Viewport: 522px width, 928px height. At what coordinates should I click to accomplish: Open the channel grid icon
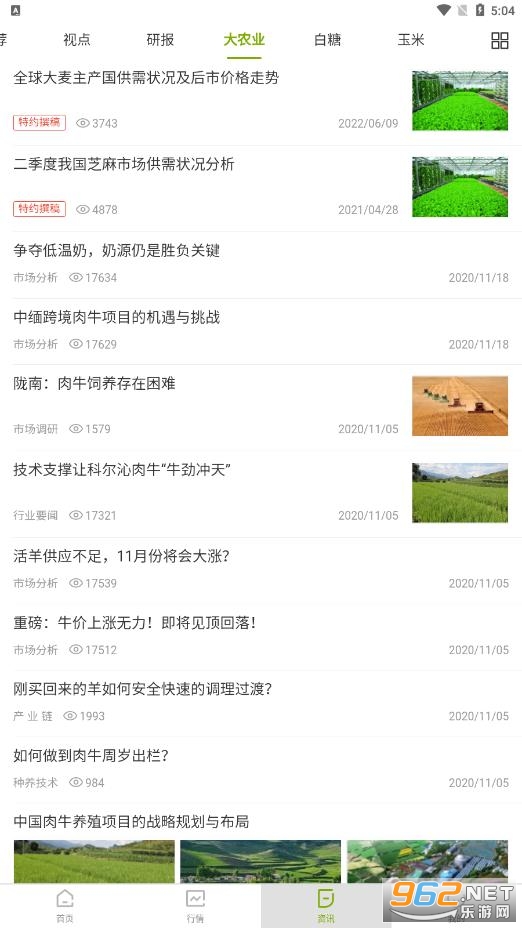500,40
